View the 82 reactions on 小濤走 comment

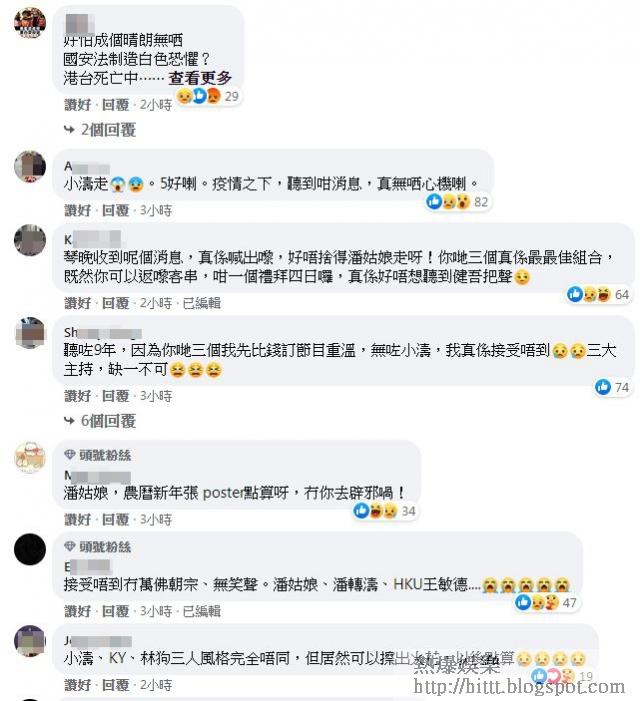click(x=457, y=202)
